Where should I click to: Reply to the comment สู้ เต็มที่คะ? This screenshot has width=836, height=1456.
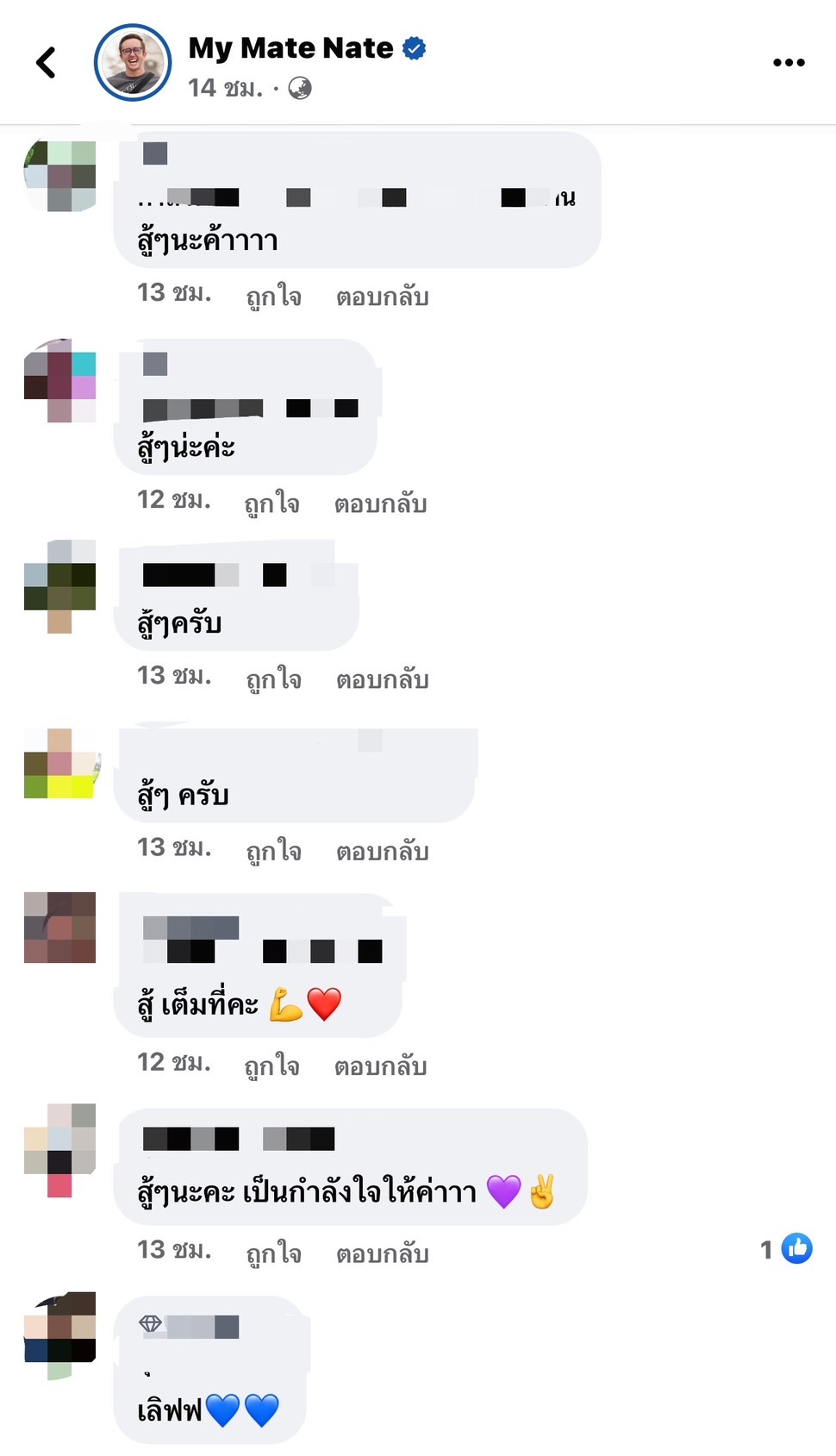point(380,1066)
